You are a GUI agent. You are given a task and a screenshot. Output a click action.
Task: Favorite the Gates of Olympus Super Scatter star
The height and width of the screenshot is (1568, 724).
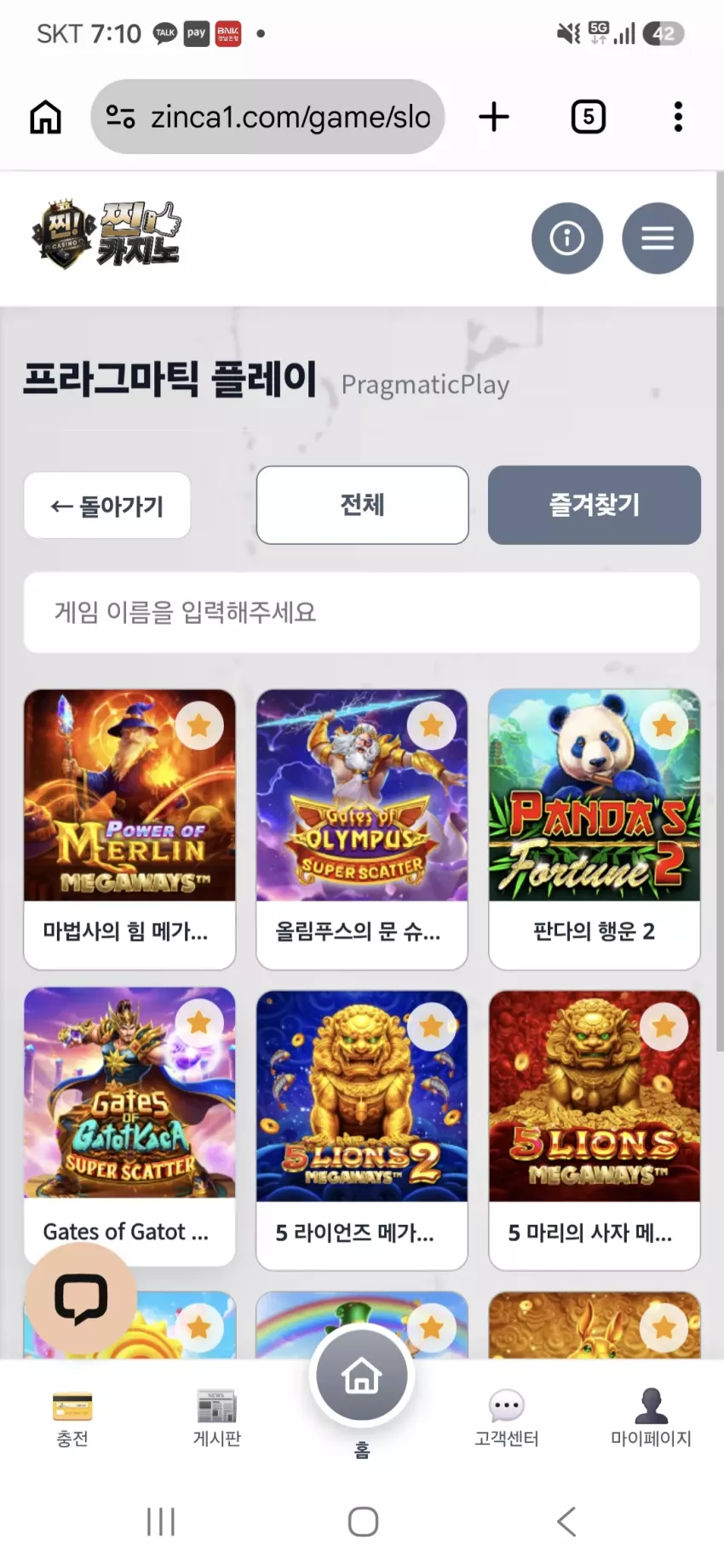point(432,726)
